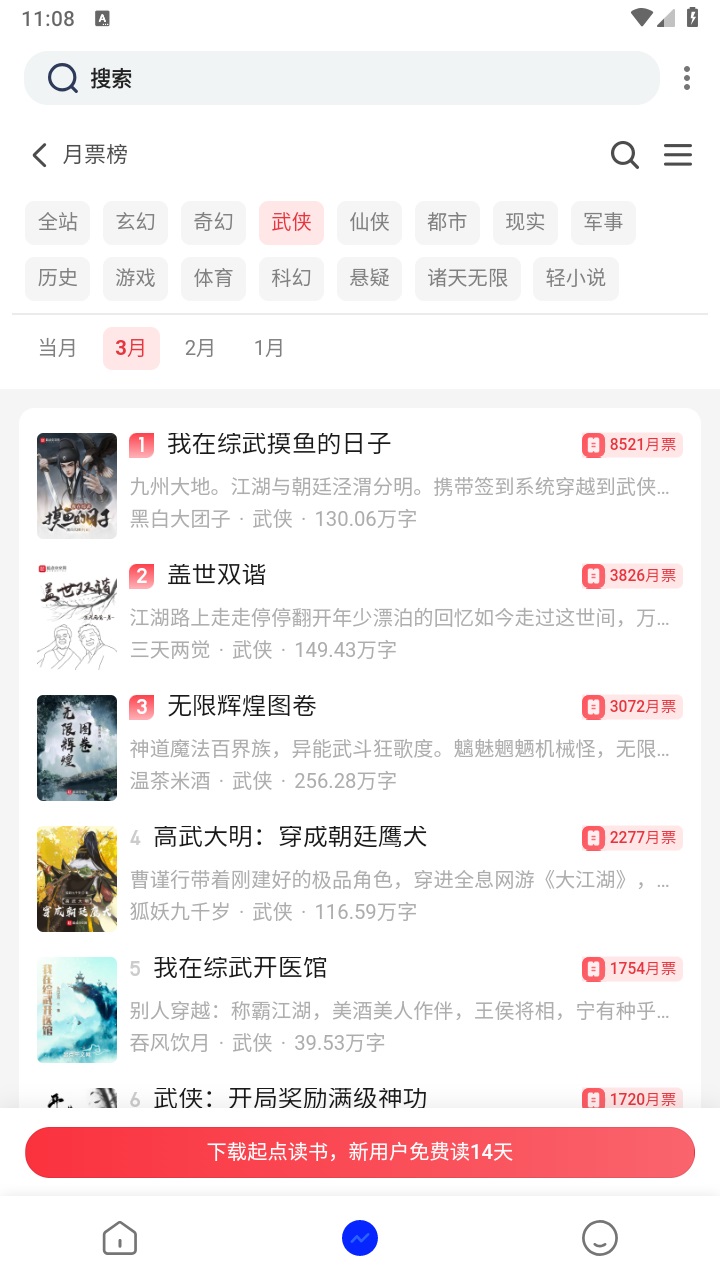Screen dimensions: 720x1280
Task: Switch to the 1月 ranking
Action: [x=268, y=348]
